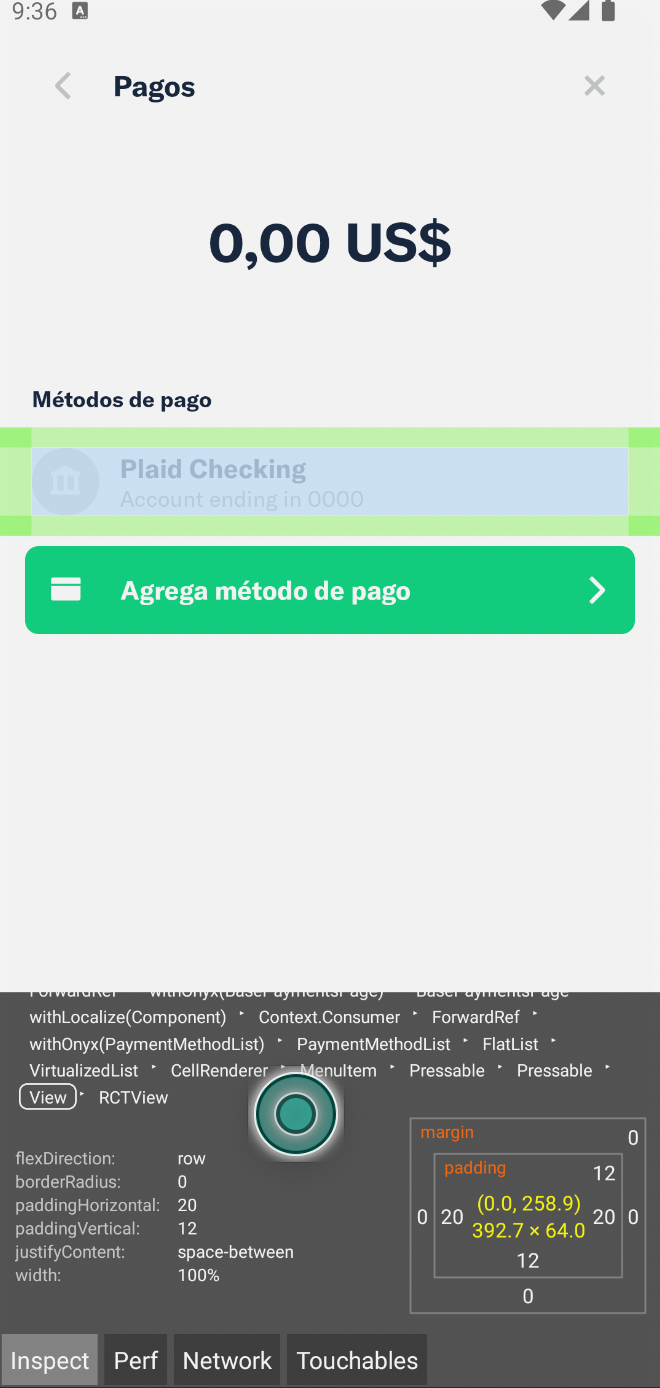Tap Agrega método de pago button
This screenshot has height=1388, width=660.
(x=330, y=590)
